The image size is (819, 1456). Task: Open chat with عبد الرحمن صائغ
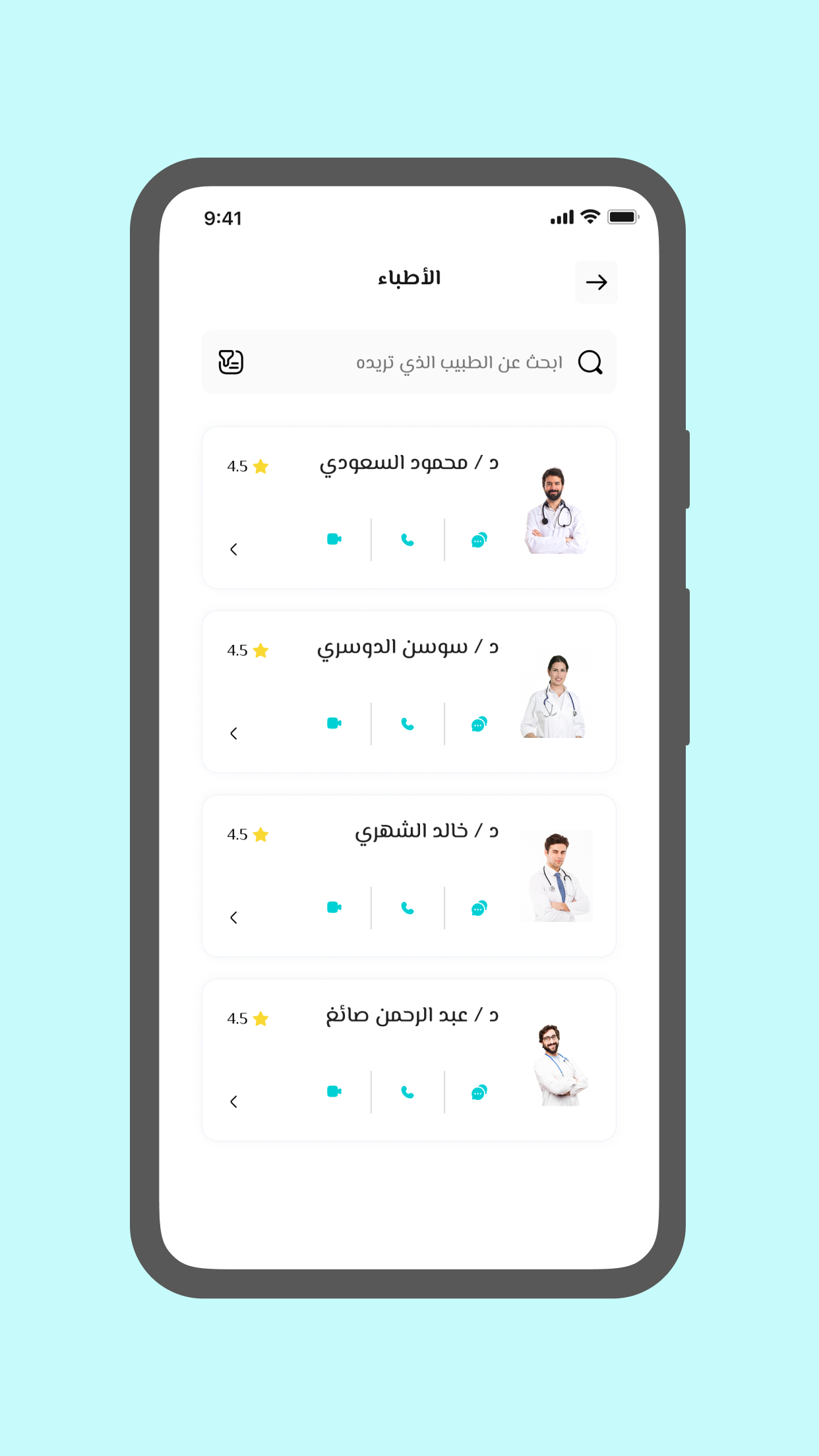coord(479,1092)
